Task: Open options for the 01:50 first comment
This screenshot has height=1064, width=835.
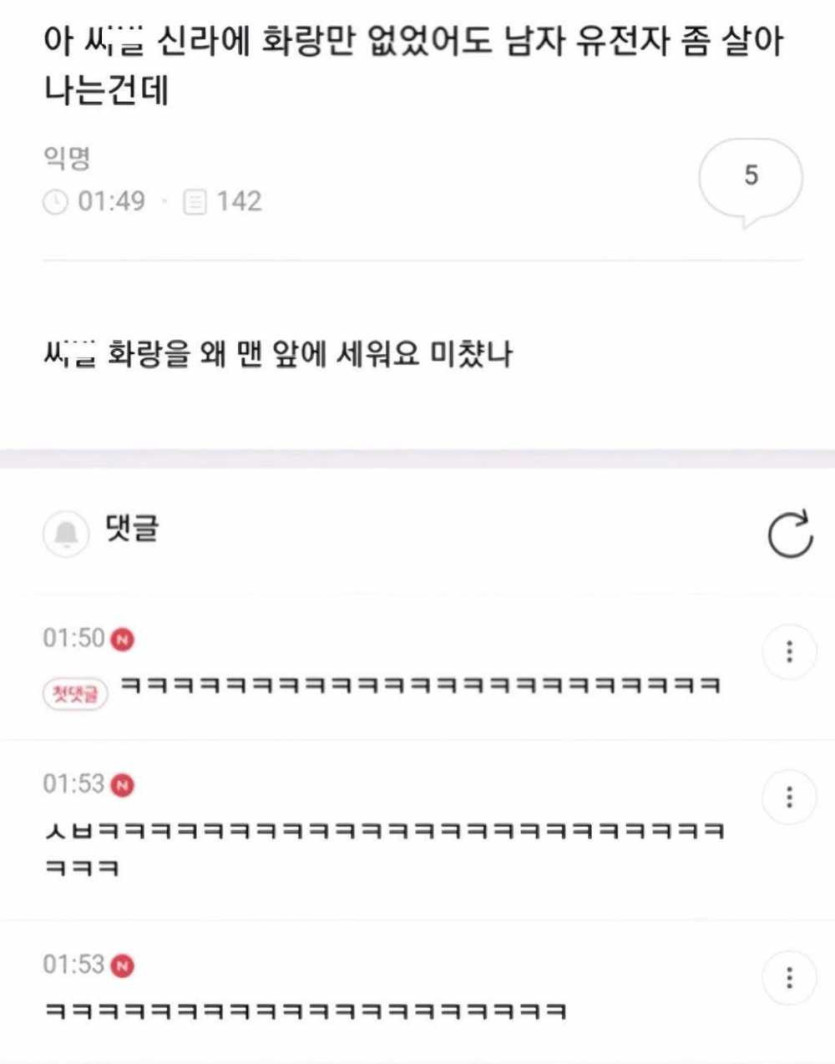Action: click(x=790, y=653)
